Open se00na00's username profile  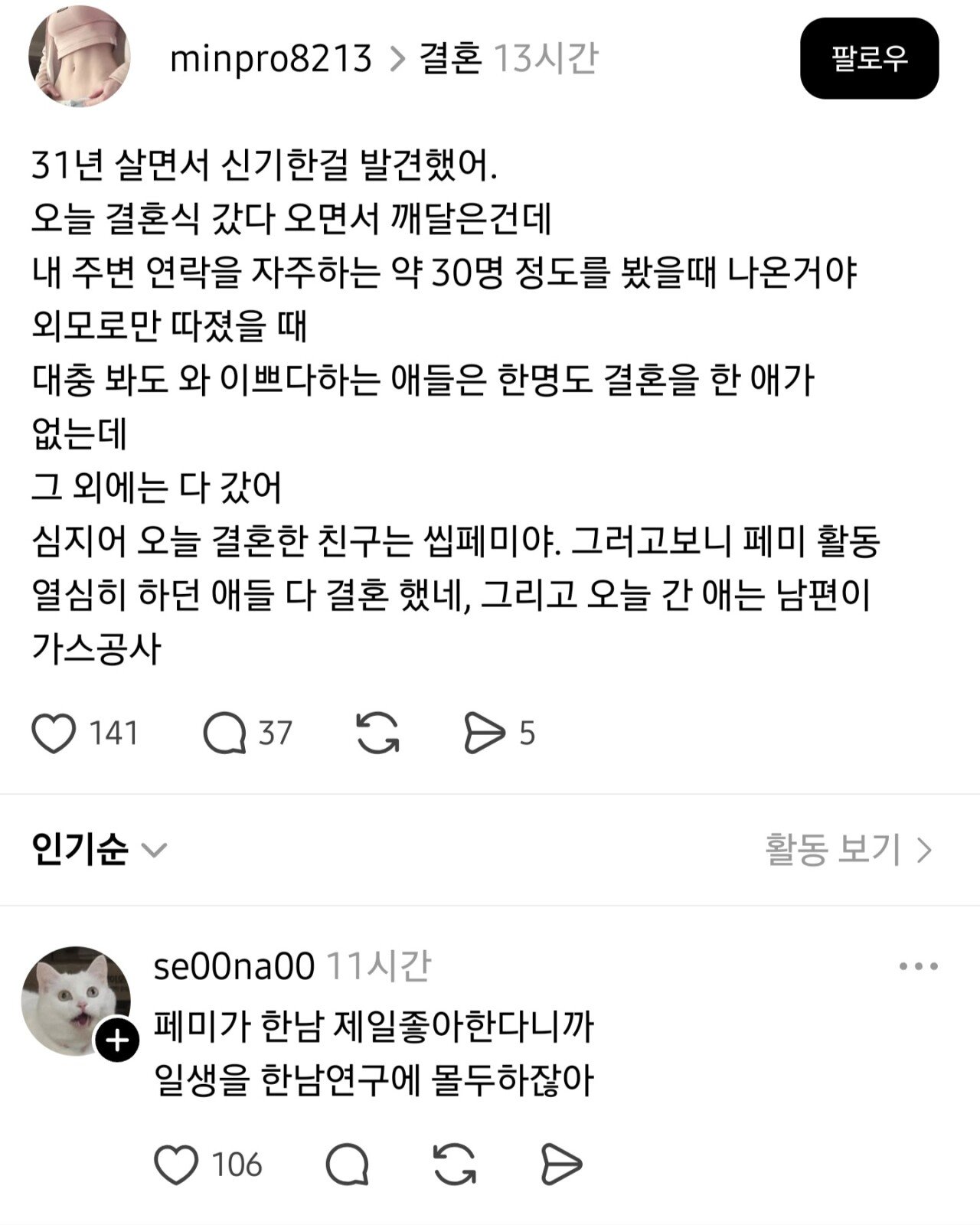pyautogui.click(x=234, y=966)
